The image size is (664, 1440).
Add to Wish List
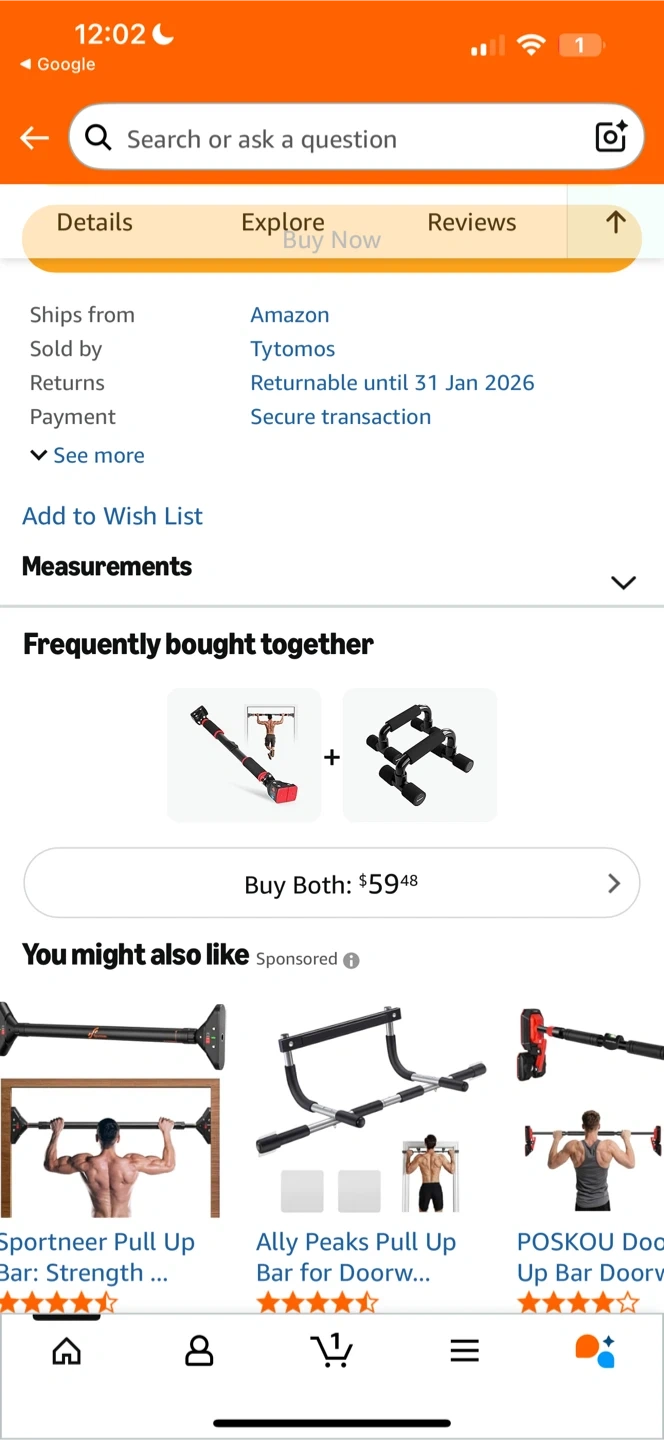click(112, 516)
